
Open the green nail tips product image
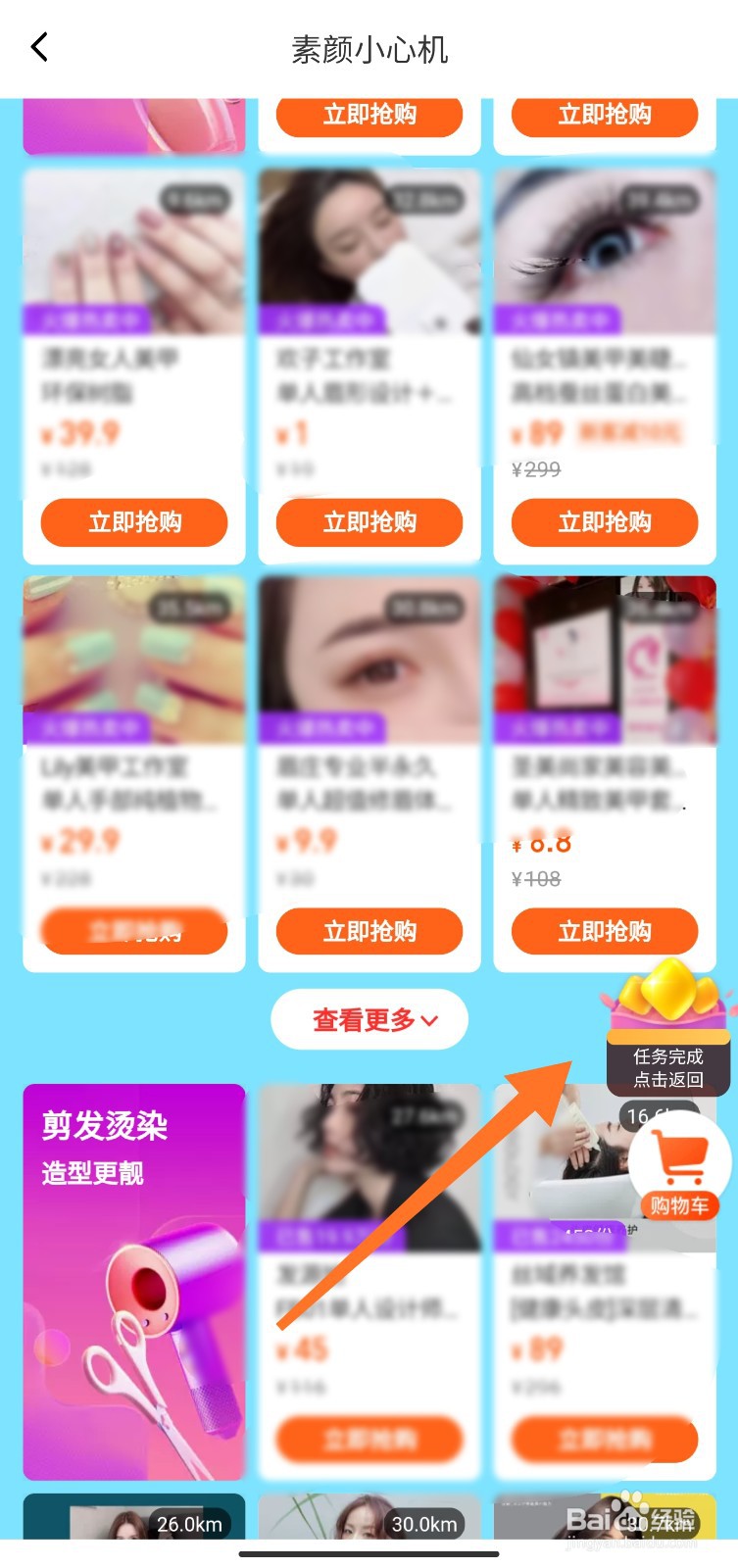(x=133, y=659)
